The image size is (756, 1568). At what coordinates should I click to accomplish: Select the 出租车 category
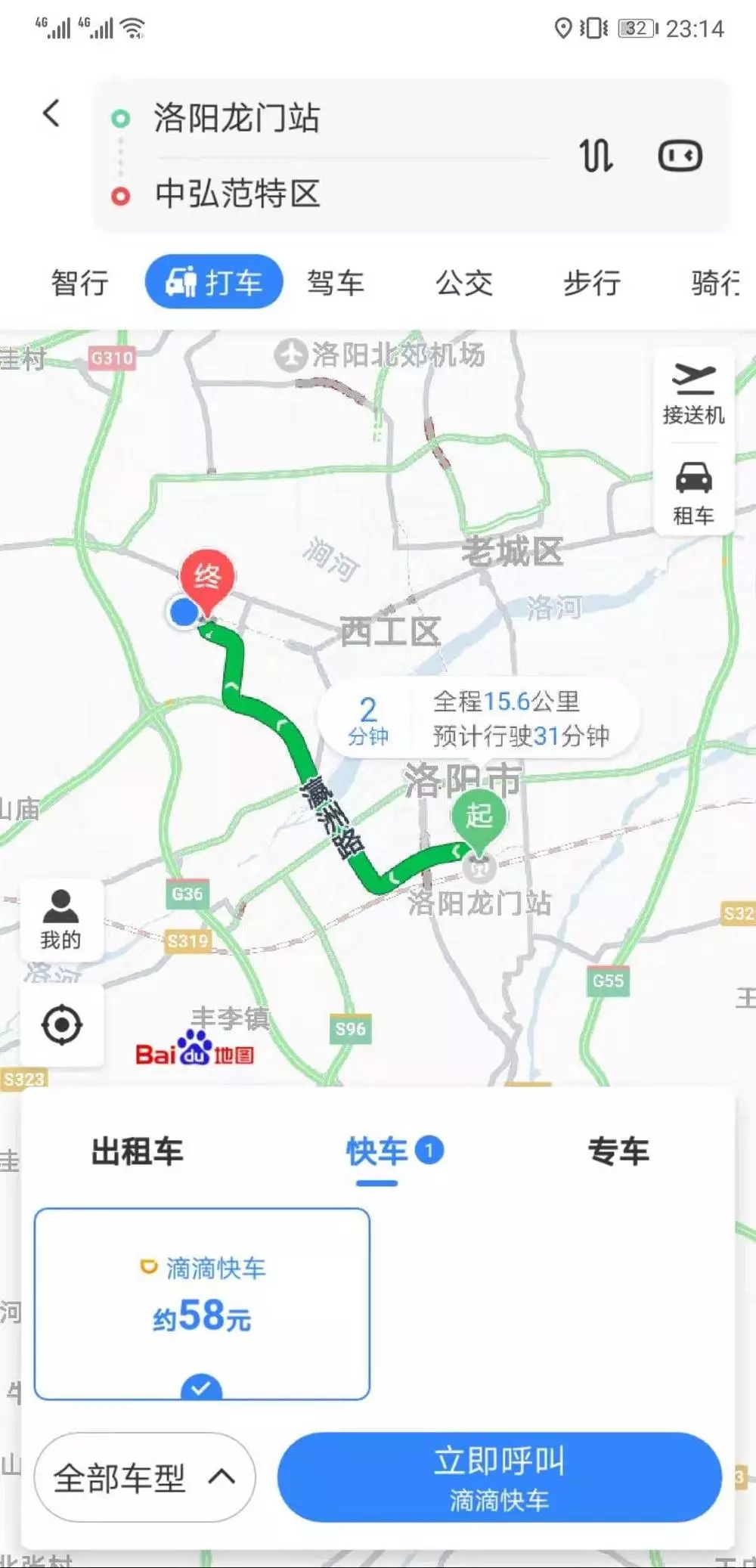point(137,1151)
